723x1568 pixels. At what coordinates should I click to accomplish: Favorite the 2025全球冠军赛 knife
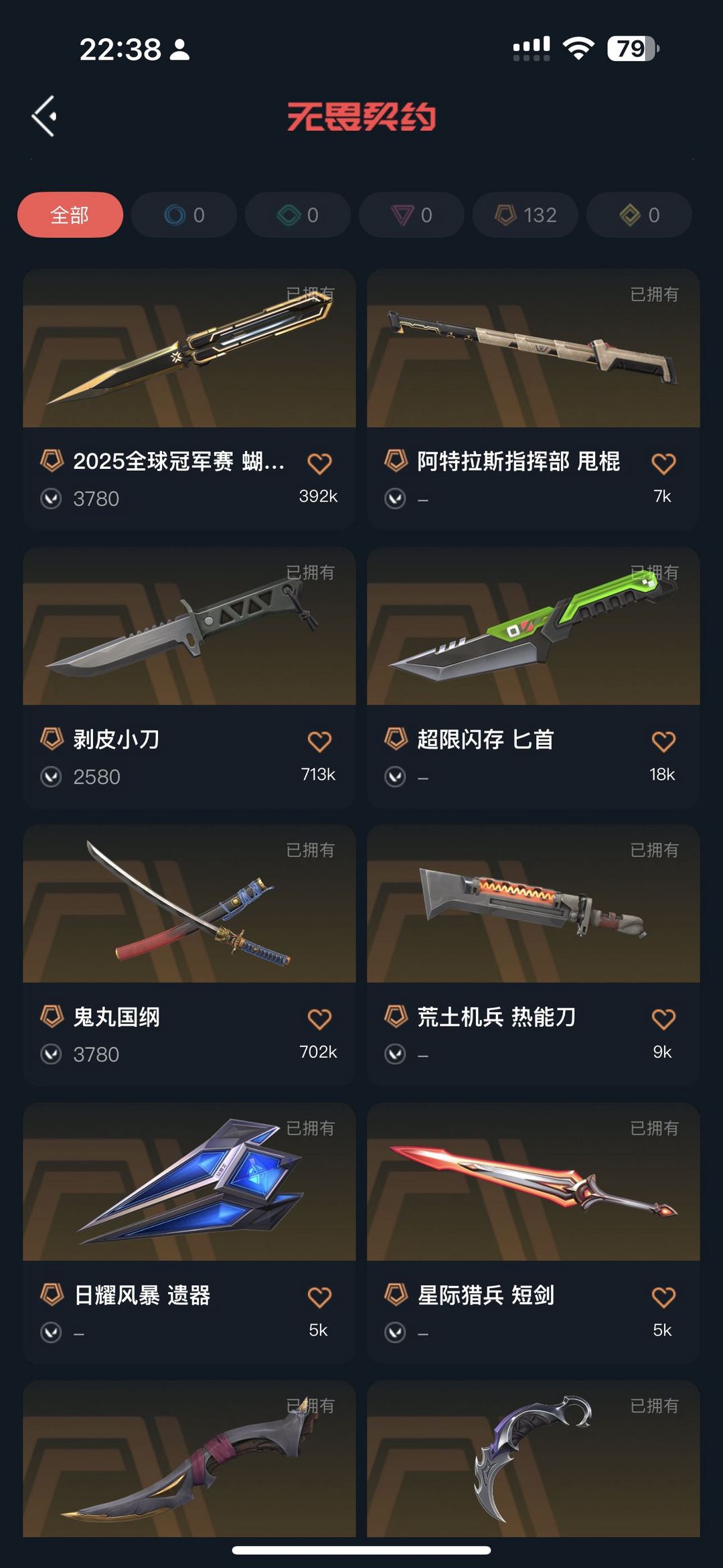[x=319, y=464]
